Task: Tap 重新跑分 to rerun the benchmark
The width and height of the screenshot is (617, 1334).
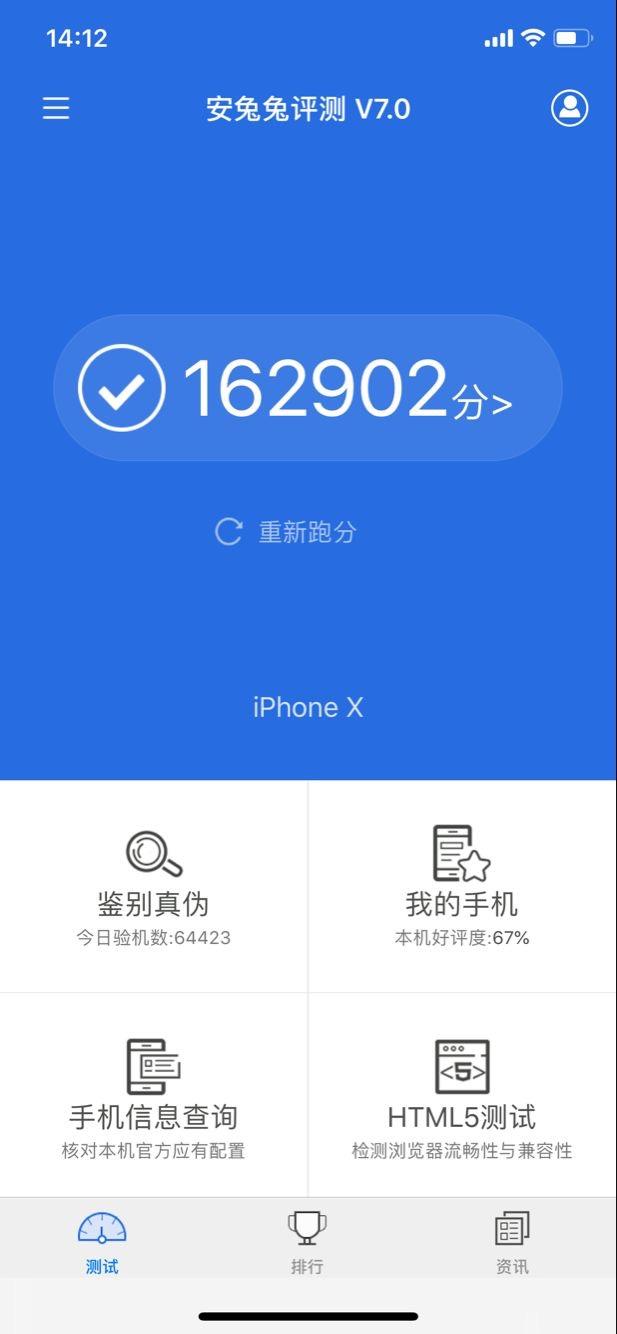Action: (287, 532)
